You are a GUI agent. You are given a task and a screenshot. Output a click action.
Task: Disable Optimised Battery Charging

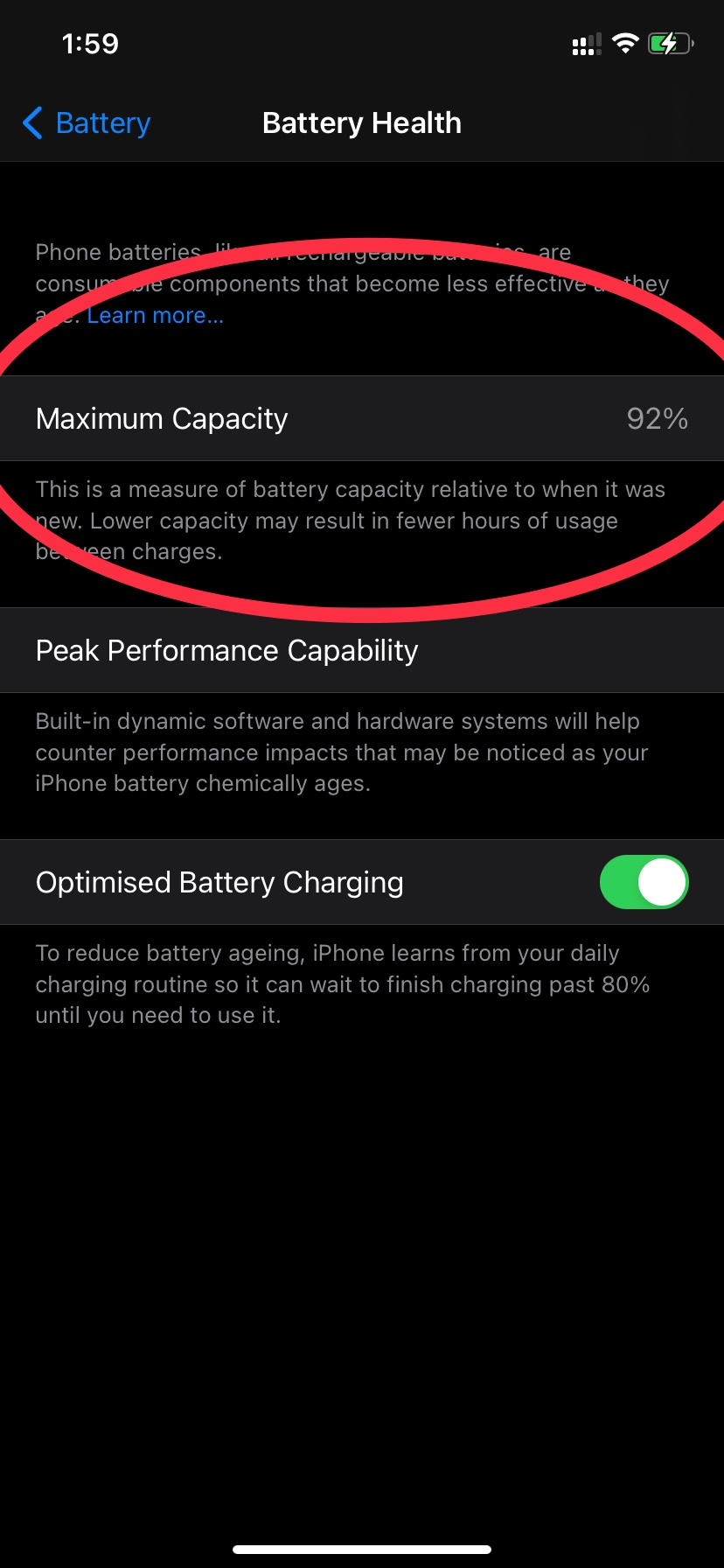[x=644, y=882]
